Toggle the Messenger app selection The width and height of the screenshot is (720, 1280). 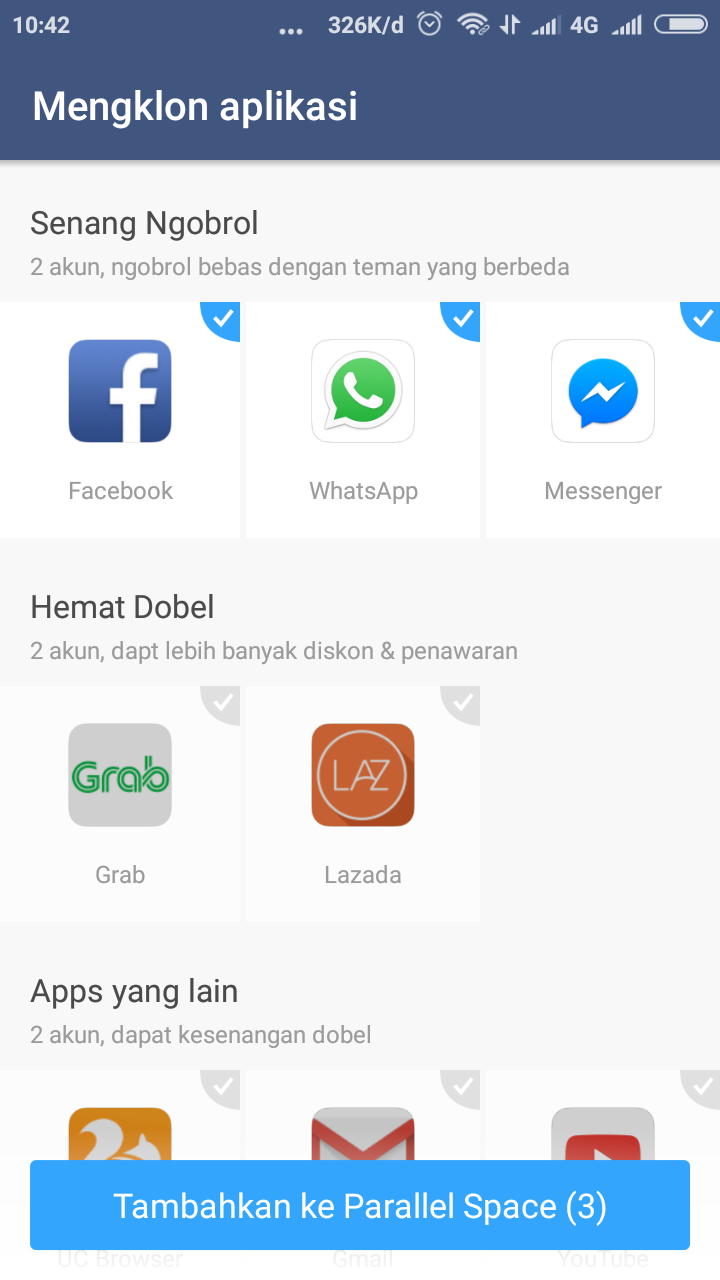point(602,420)
